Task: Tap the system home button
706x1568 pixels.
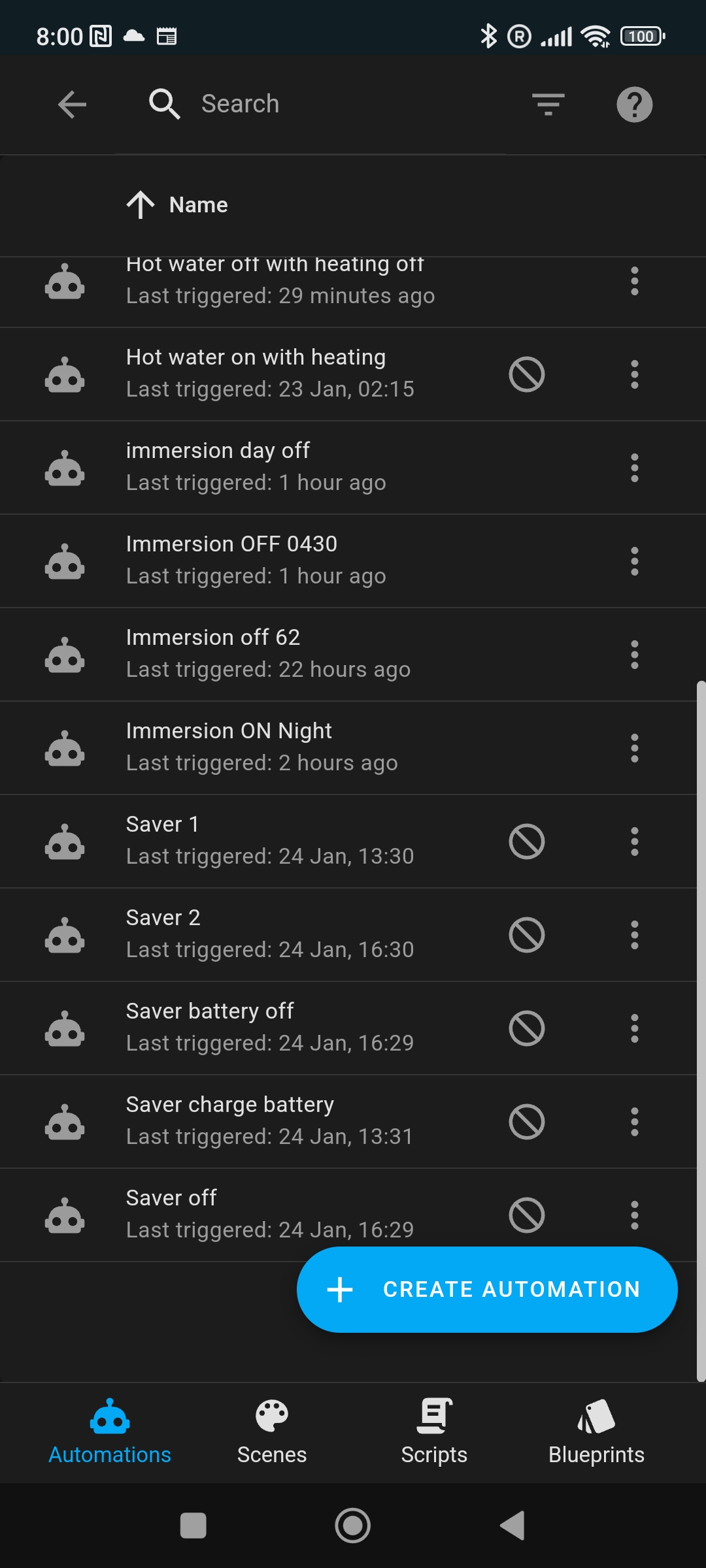Action: (x=353, y=1526)
